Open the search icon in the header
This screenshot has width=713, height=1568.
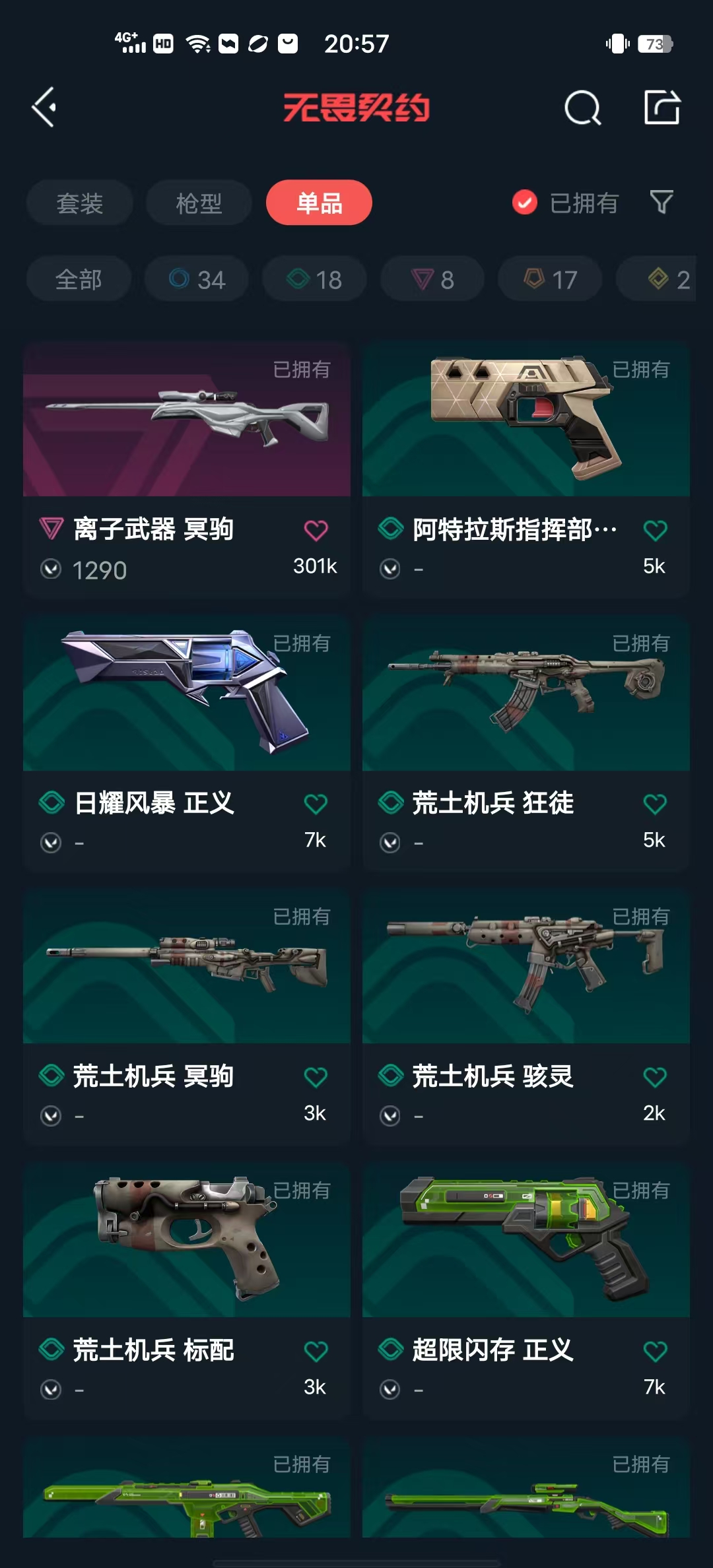click(x=582, y=108)
